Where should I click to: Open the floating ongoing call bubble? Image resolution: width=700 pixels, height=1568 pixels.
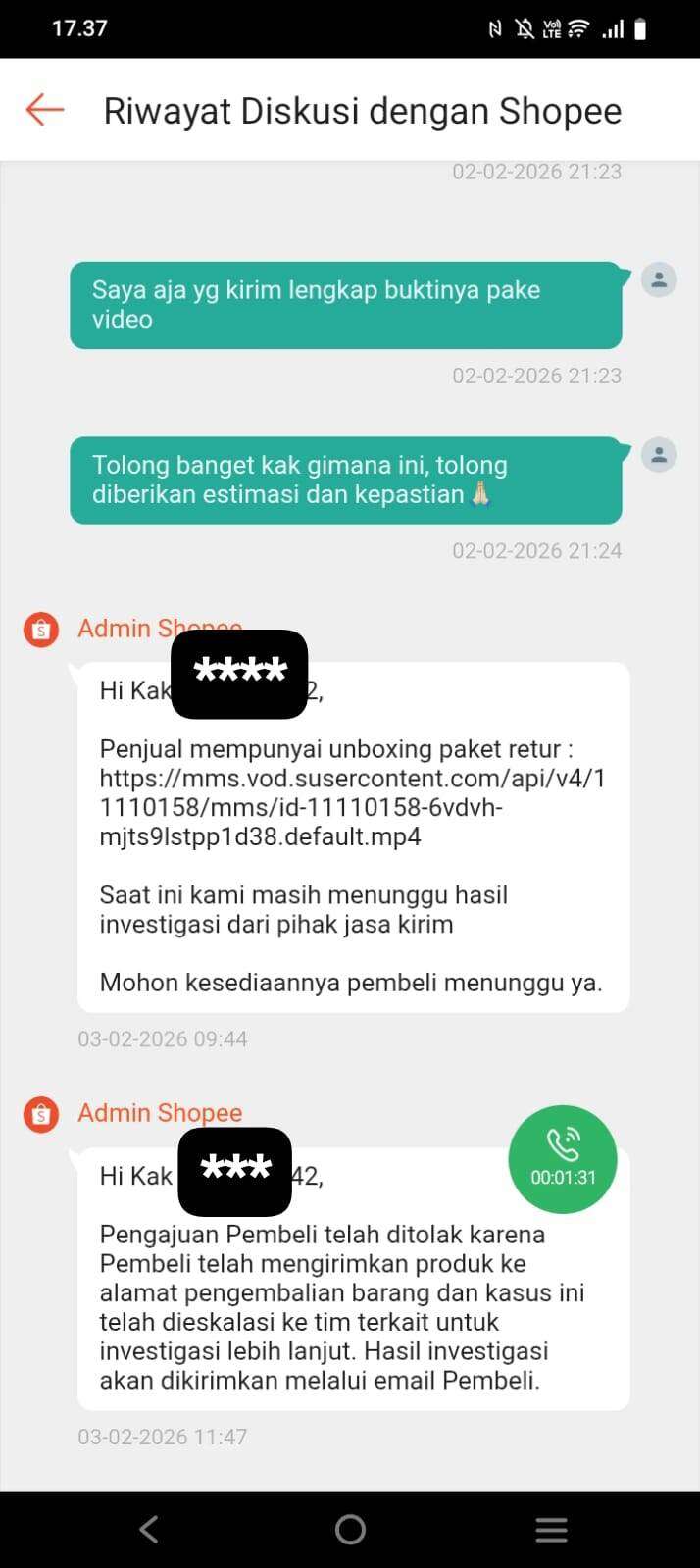563,1159
